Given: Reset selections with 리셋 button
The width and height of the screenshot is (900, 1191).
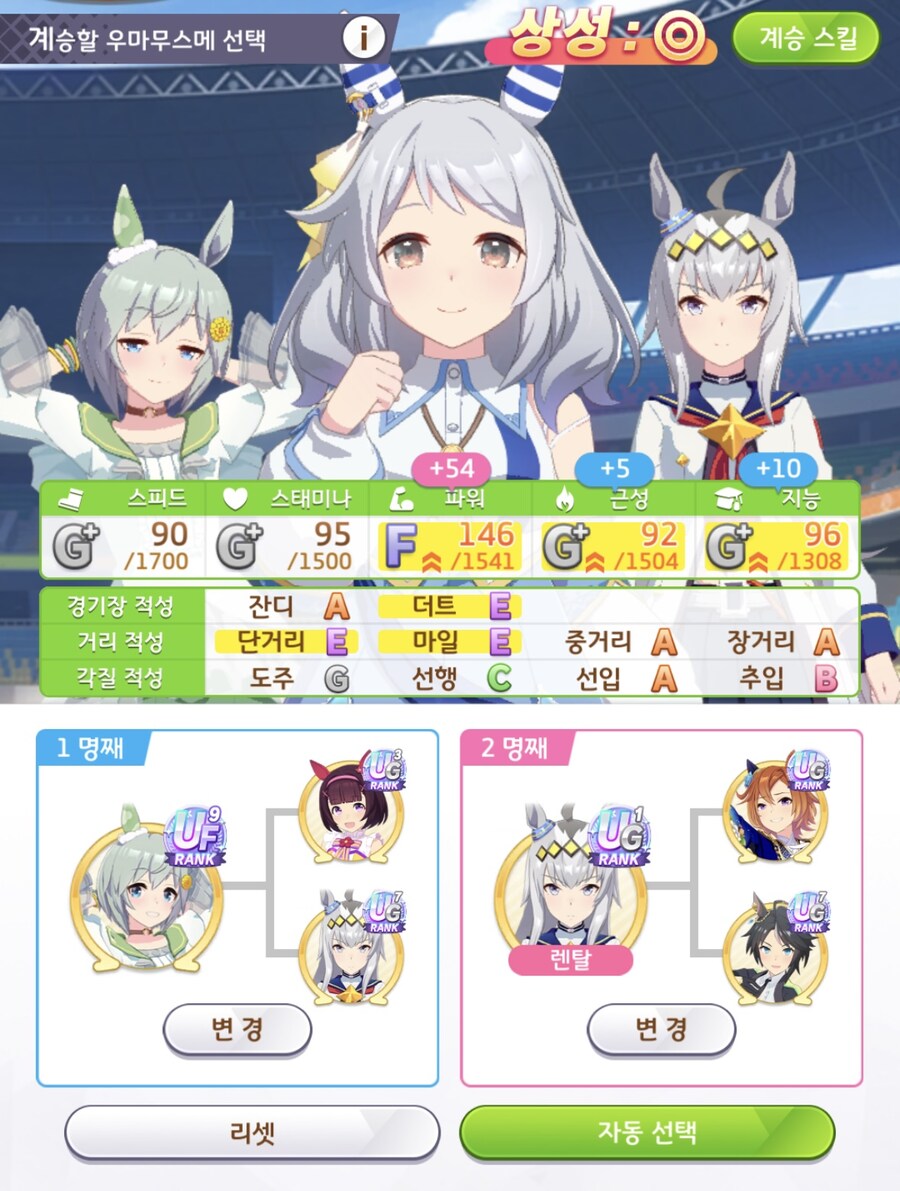Looking at the screenshot, I should tap(252, 1133).
